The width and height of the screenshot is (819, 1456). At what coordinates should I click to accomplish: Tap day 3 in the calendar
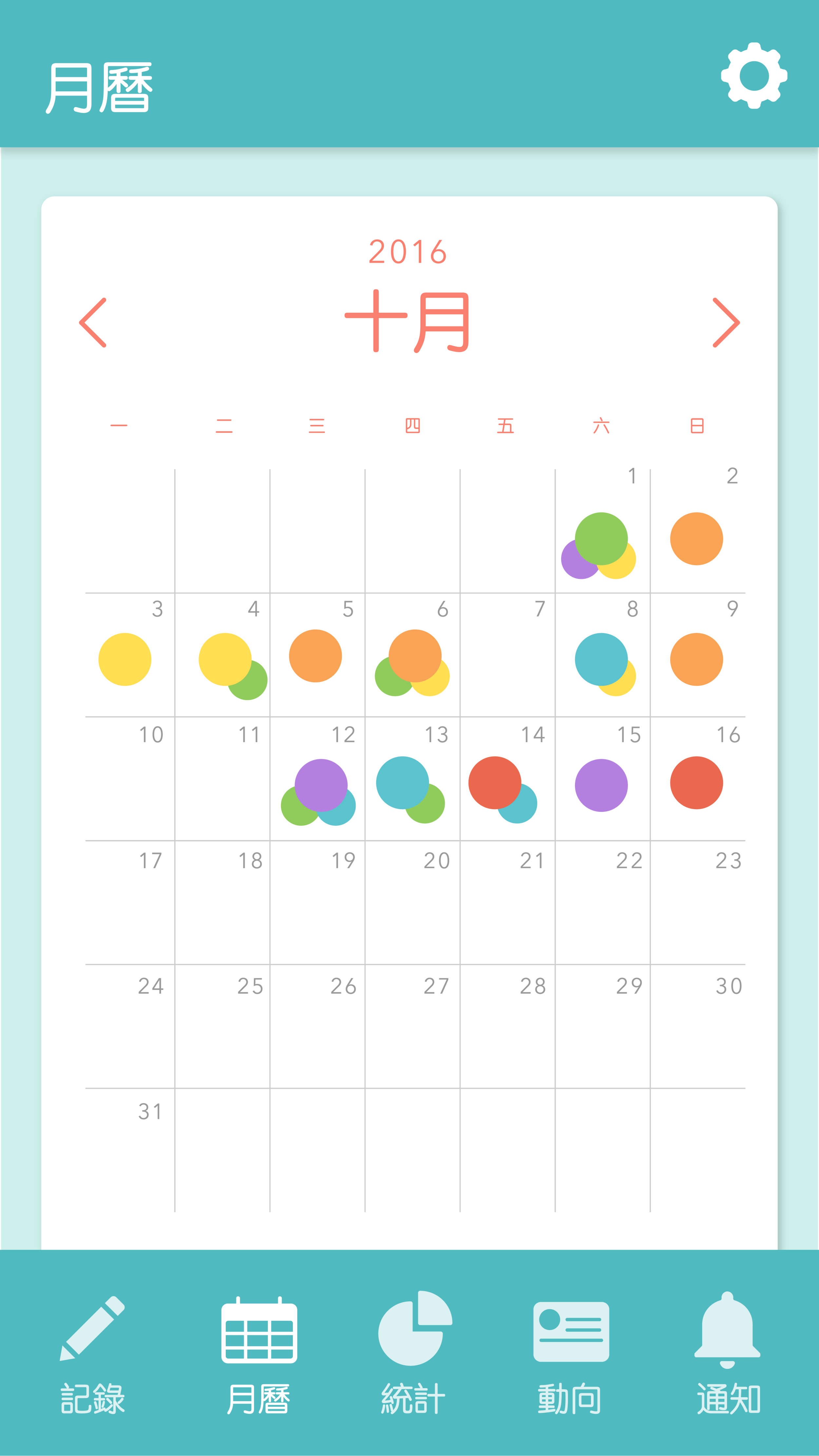pos(129,655)
